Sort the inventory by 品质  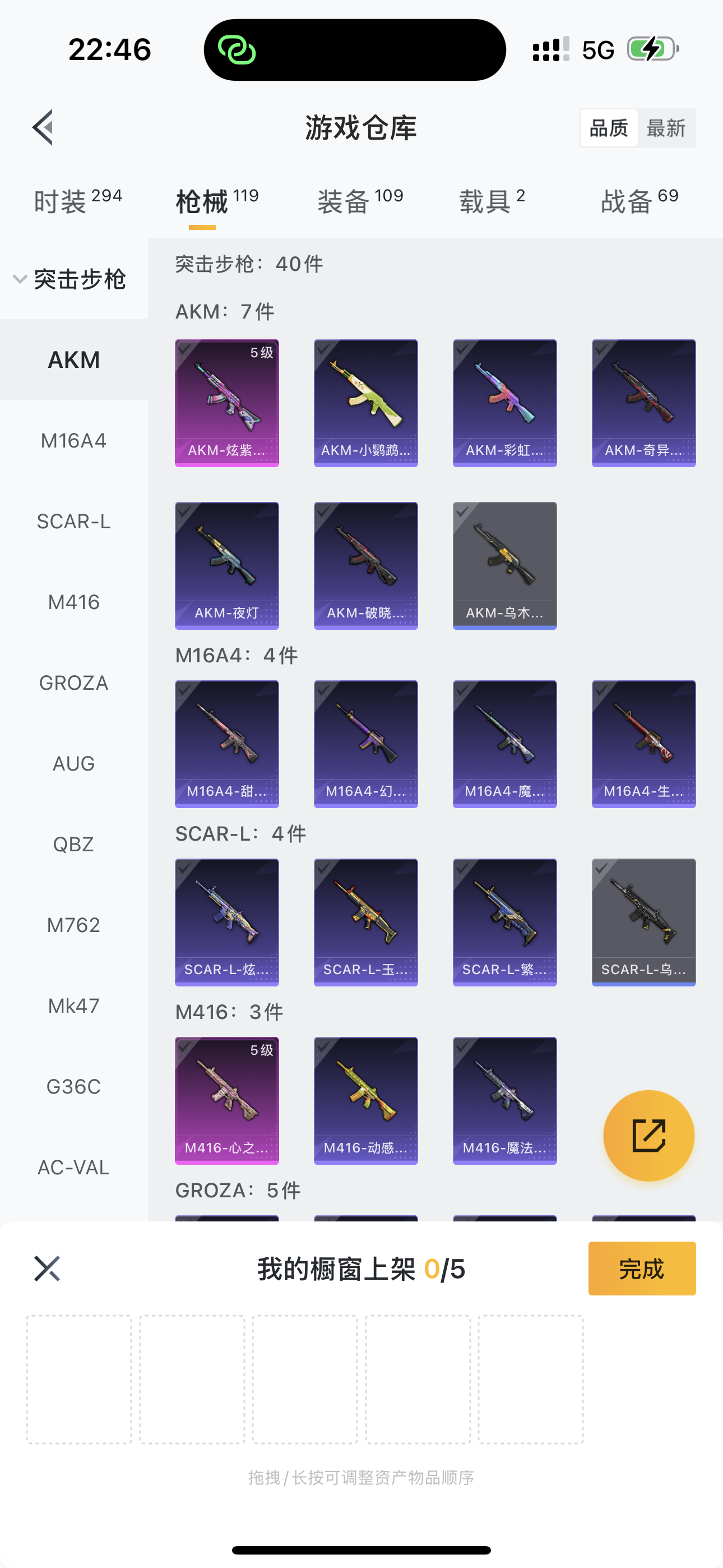[x=609, y=128]
